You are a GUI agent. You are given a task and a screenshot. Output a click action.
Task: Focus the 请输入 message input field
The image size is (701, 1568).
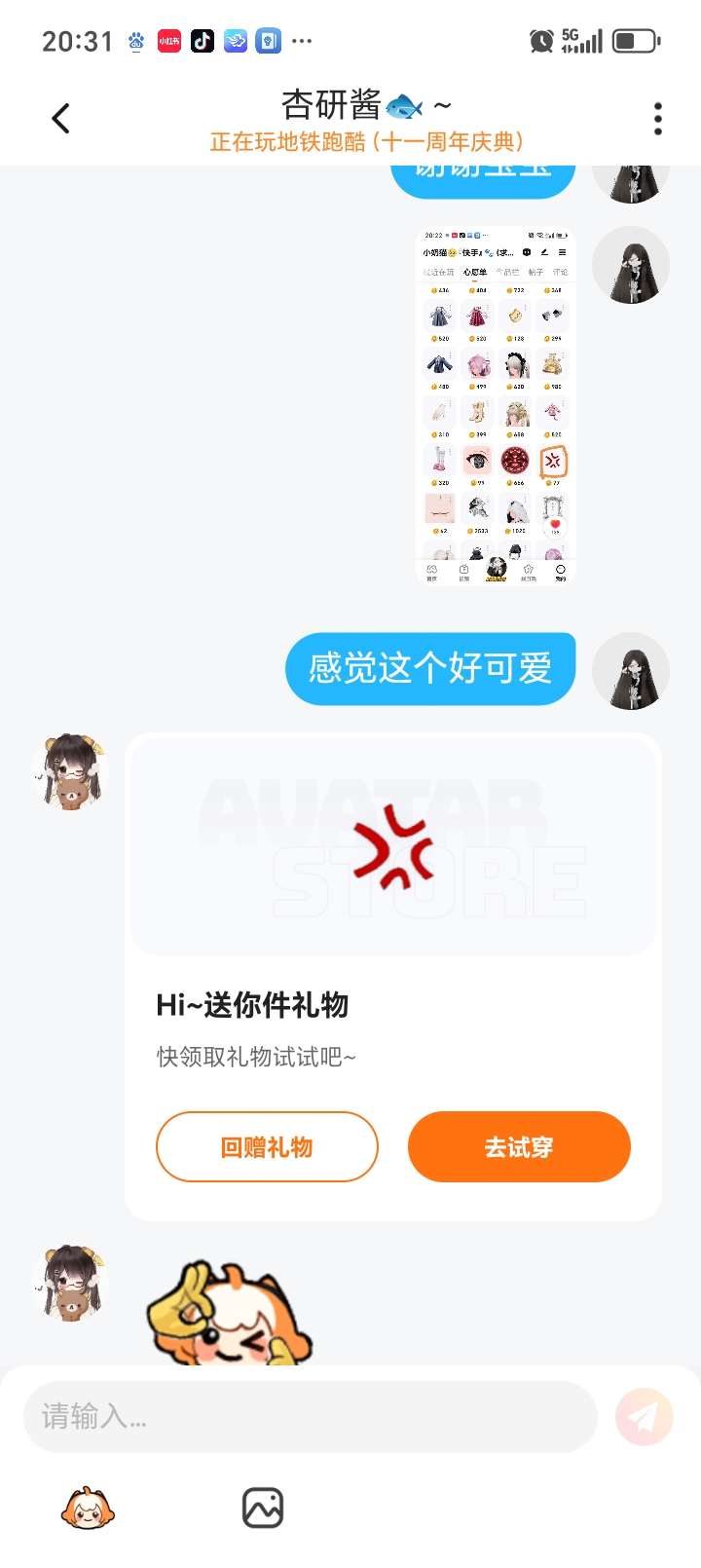coord(310,1416)
